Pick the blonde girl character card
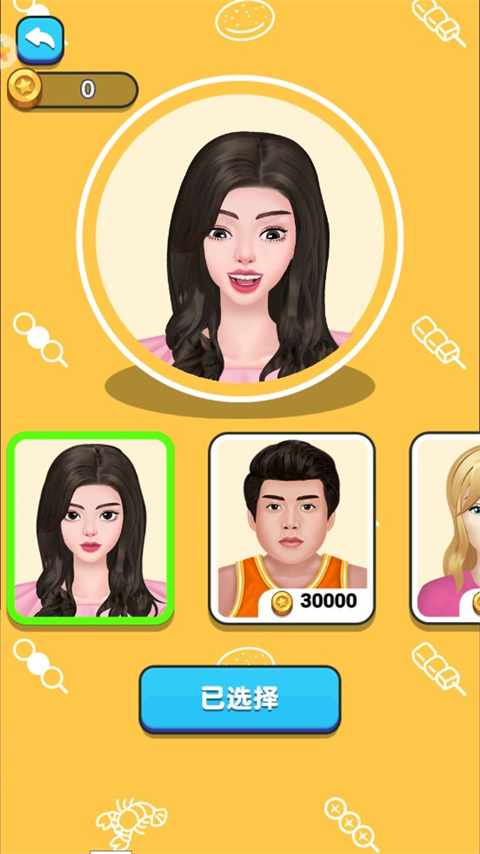This screenshot has height=854, width=480. point(445,528)
